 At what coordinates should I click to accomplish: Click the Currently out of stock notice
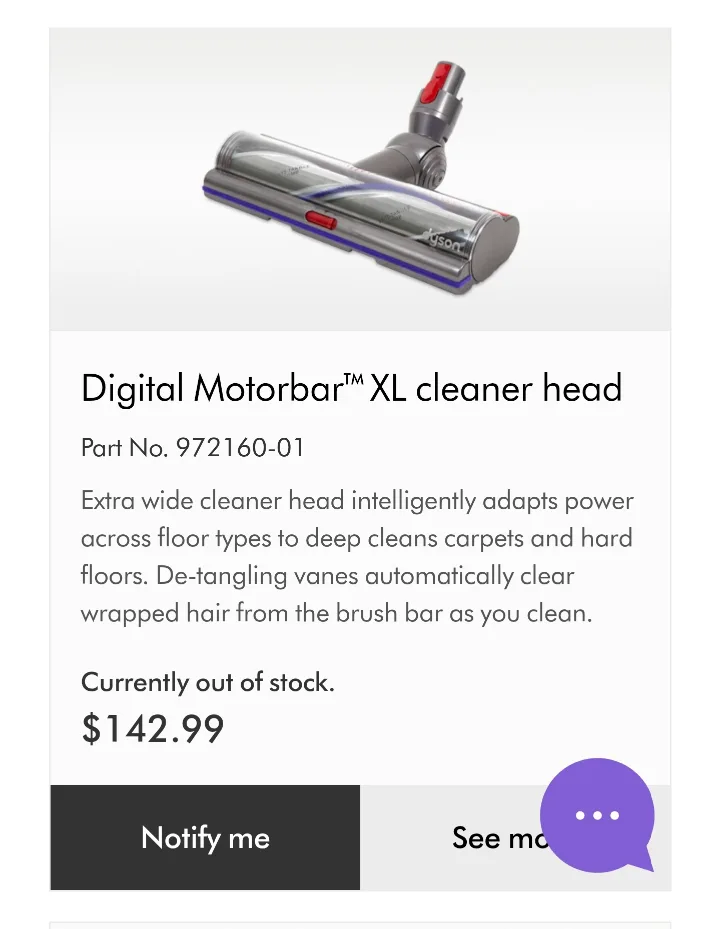point(207,682)
